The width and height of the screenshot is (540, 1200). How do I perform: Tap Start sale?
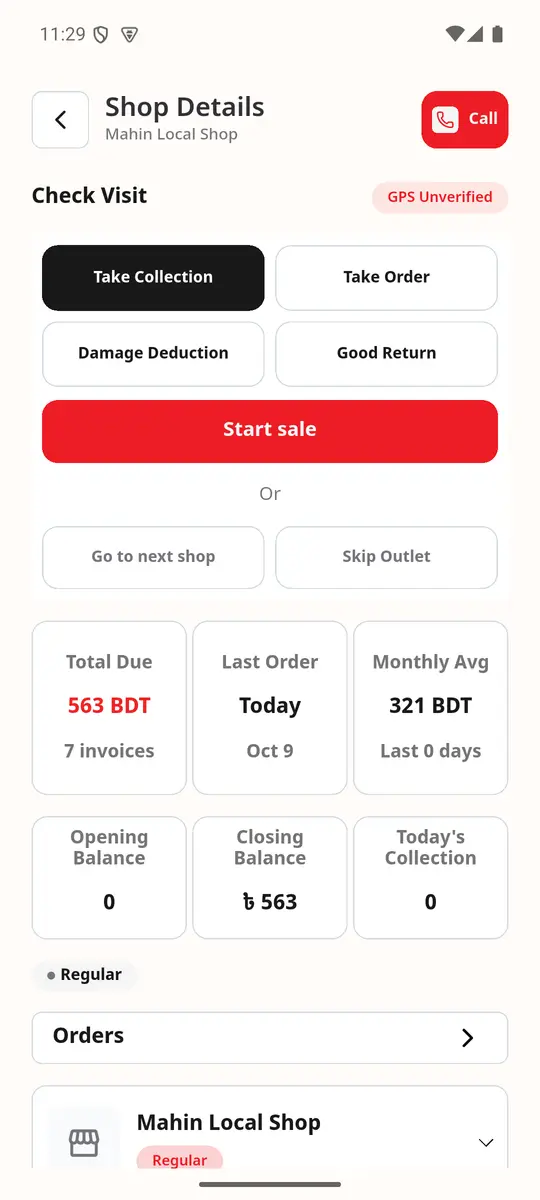pyautogui.click(x=270, y=431)
